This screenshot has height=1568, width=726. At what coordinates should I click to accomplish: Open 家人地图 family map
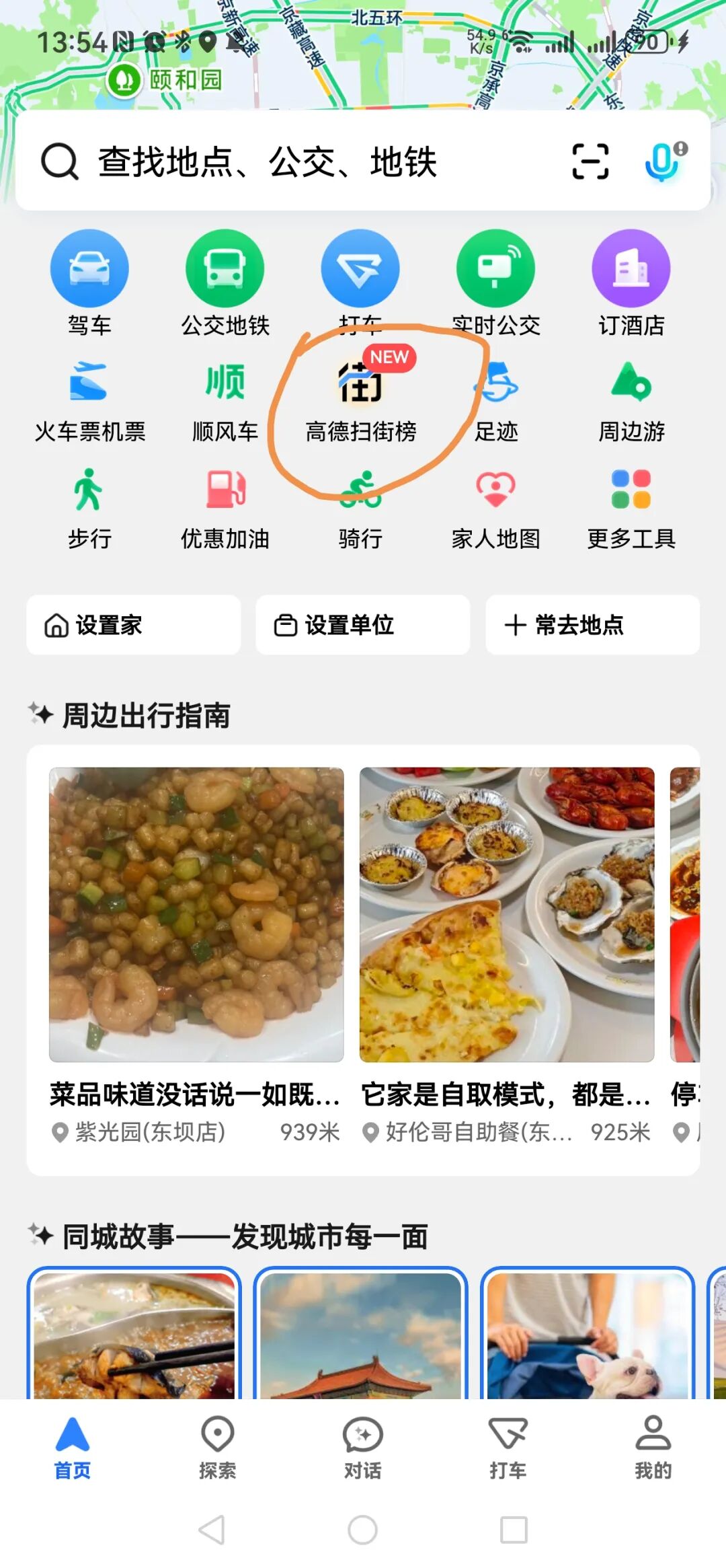click(x=495, y=509)
